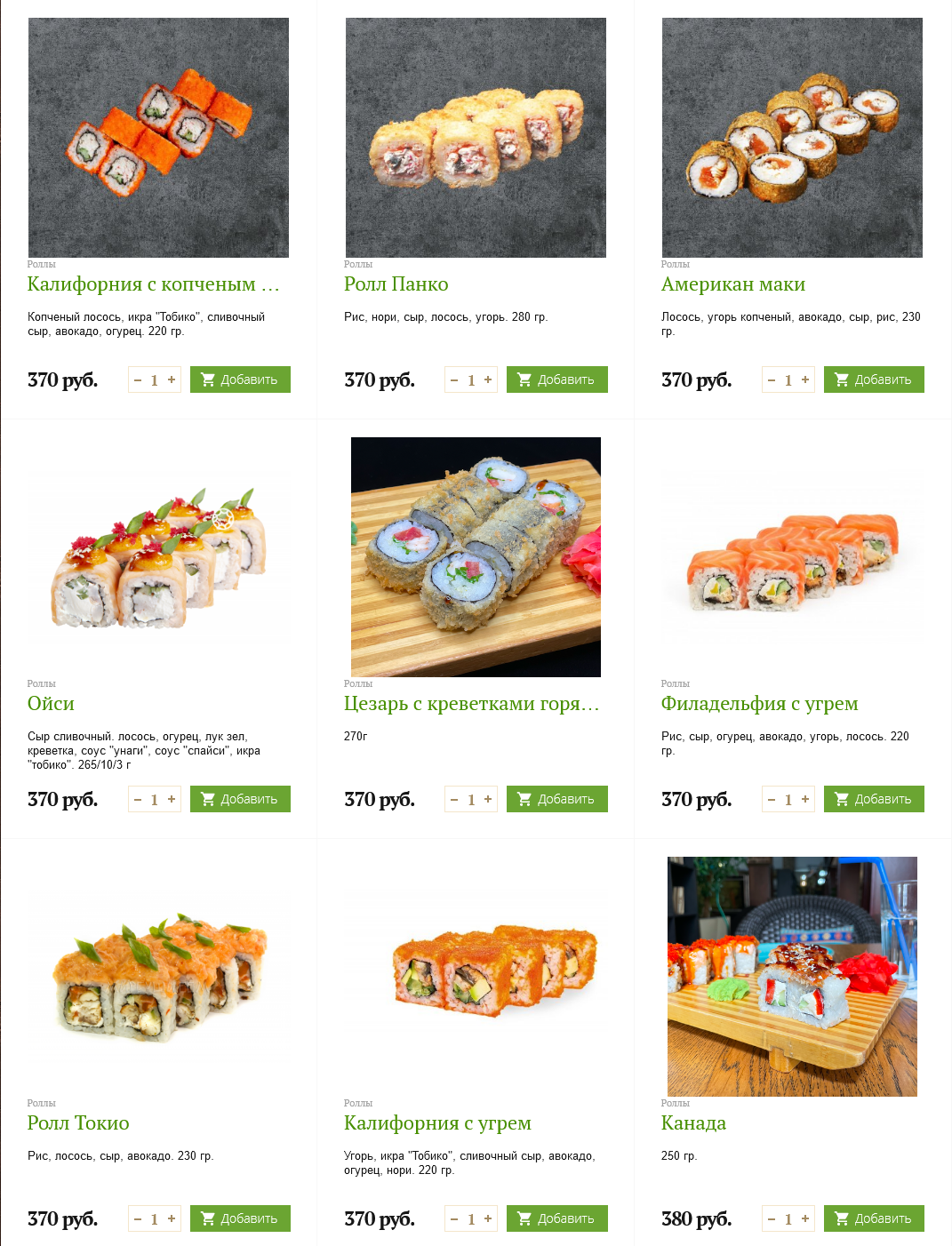Increase quantity of Канада roll
Viewport: 952px width, 1246px height.
click(805, 1218)
